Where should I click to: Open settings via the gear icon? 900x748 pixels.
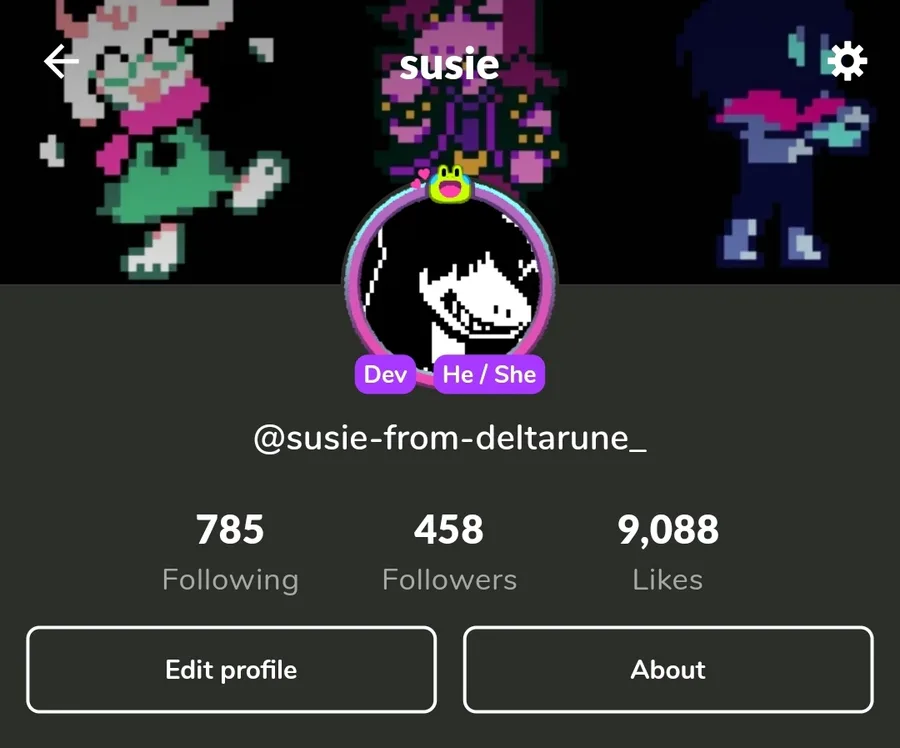pos(847,62)
